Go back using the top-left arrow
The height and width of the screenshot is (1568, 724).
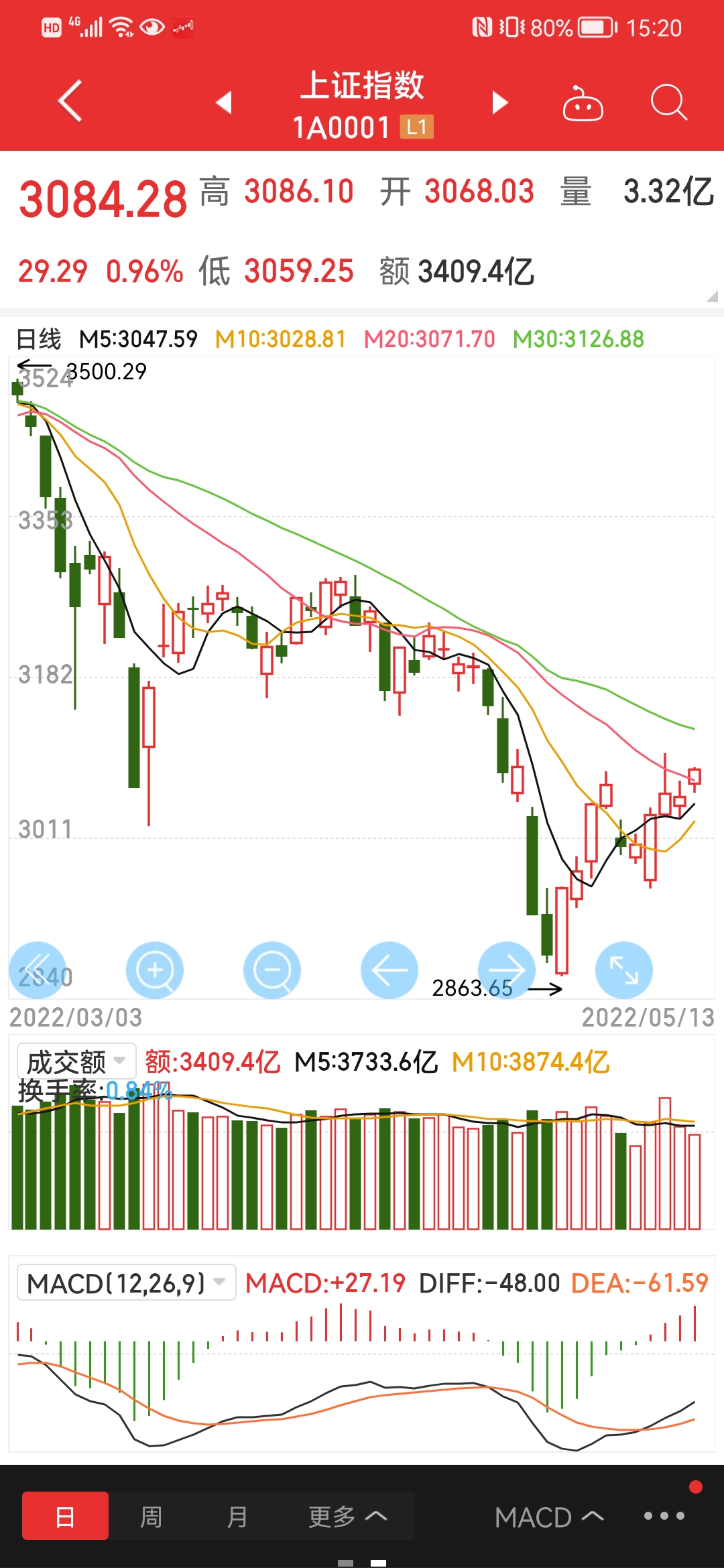pyautogui.click(x=70, y=101)
